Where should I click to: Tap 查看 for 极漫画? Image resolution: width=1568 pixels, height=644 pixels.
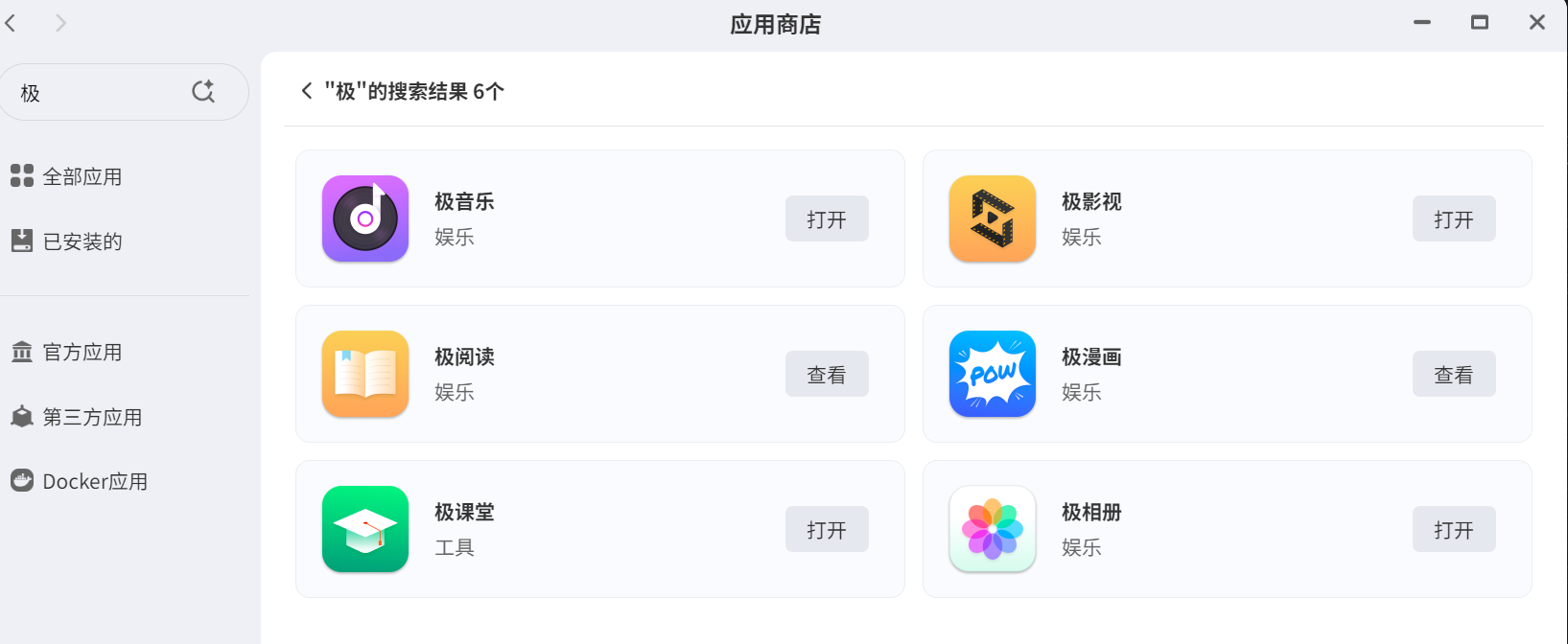pos(1453,375)
